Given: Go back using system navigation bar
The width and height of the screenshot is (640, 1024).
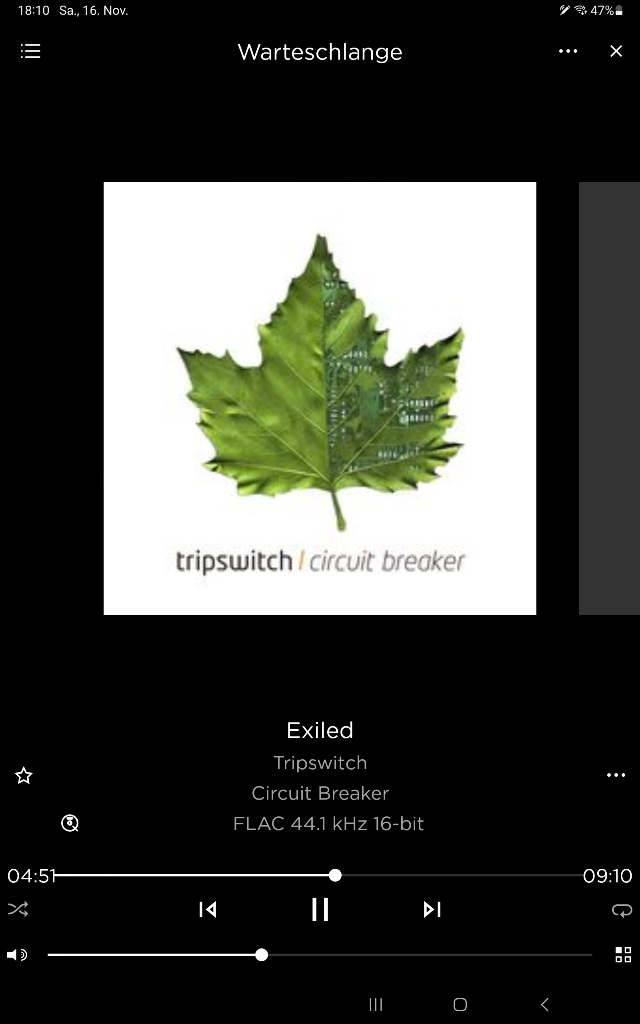Looking at the screenshot, I should [545, 1004].
